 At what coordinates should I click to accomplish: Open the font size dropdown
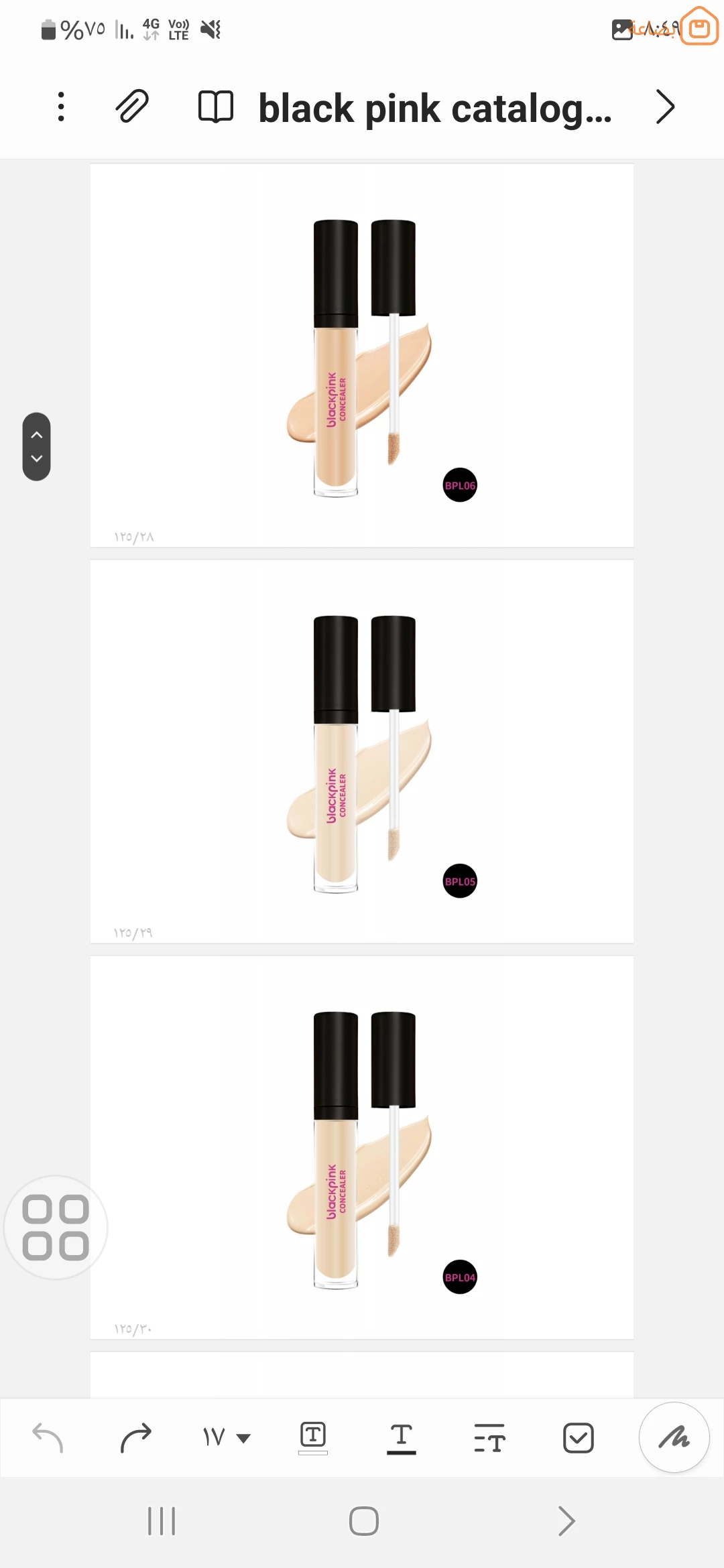(226, 1437)
